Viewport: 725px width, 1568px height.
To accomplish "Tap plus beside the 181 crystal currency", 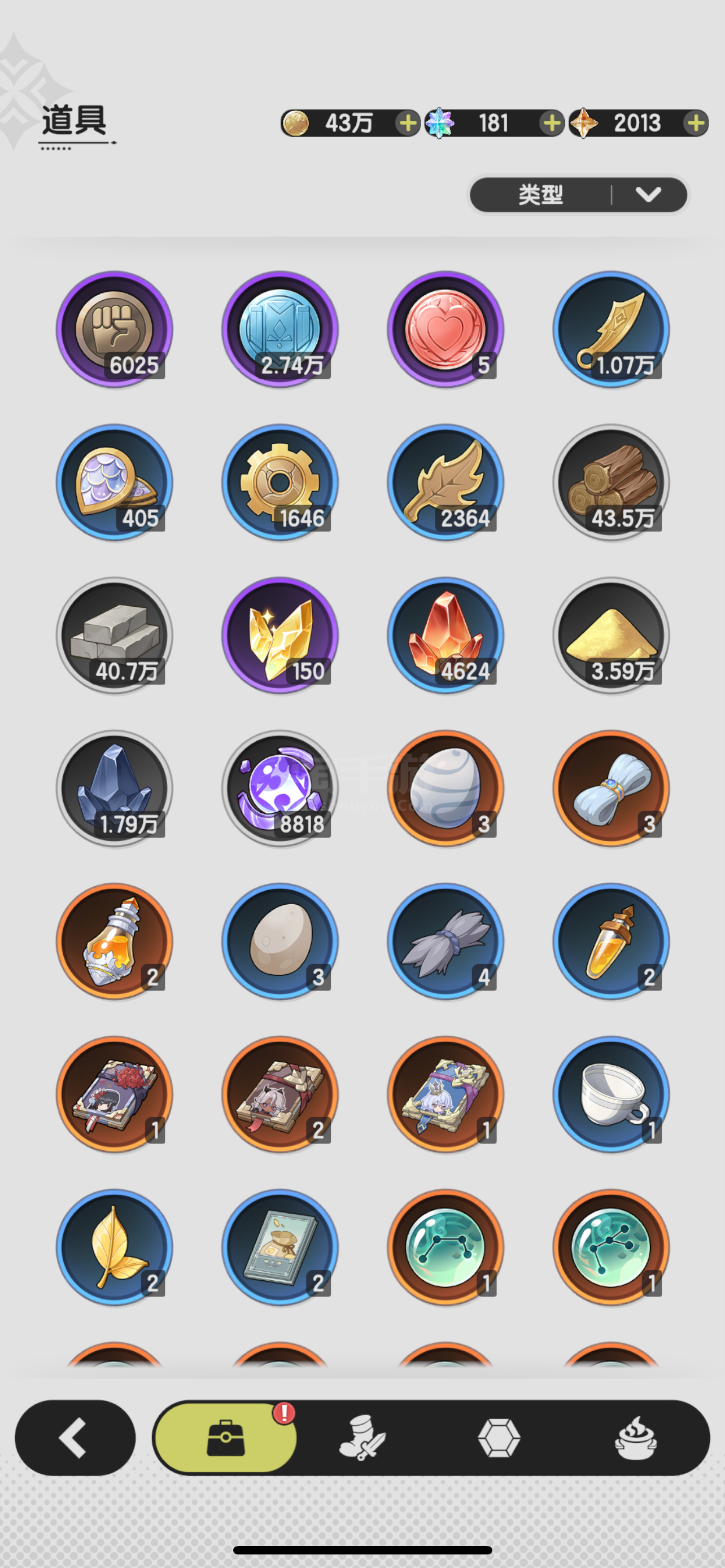I will [552, 124].
